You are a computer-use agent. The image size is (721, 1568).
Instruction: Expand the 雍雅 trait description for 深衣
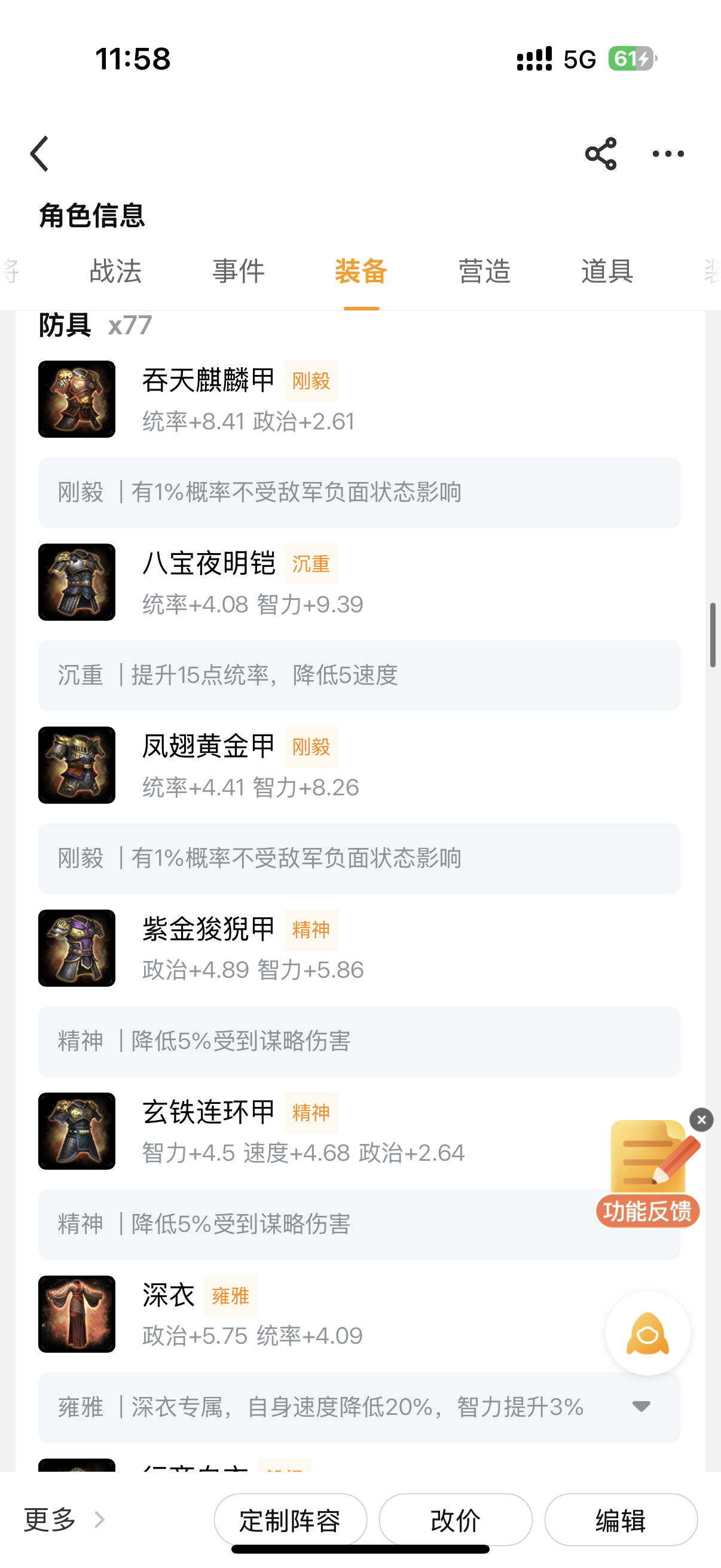(x=641, y=1406)
